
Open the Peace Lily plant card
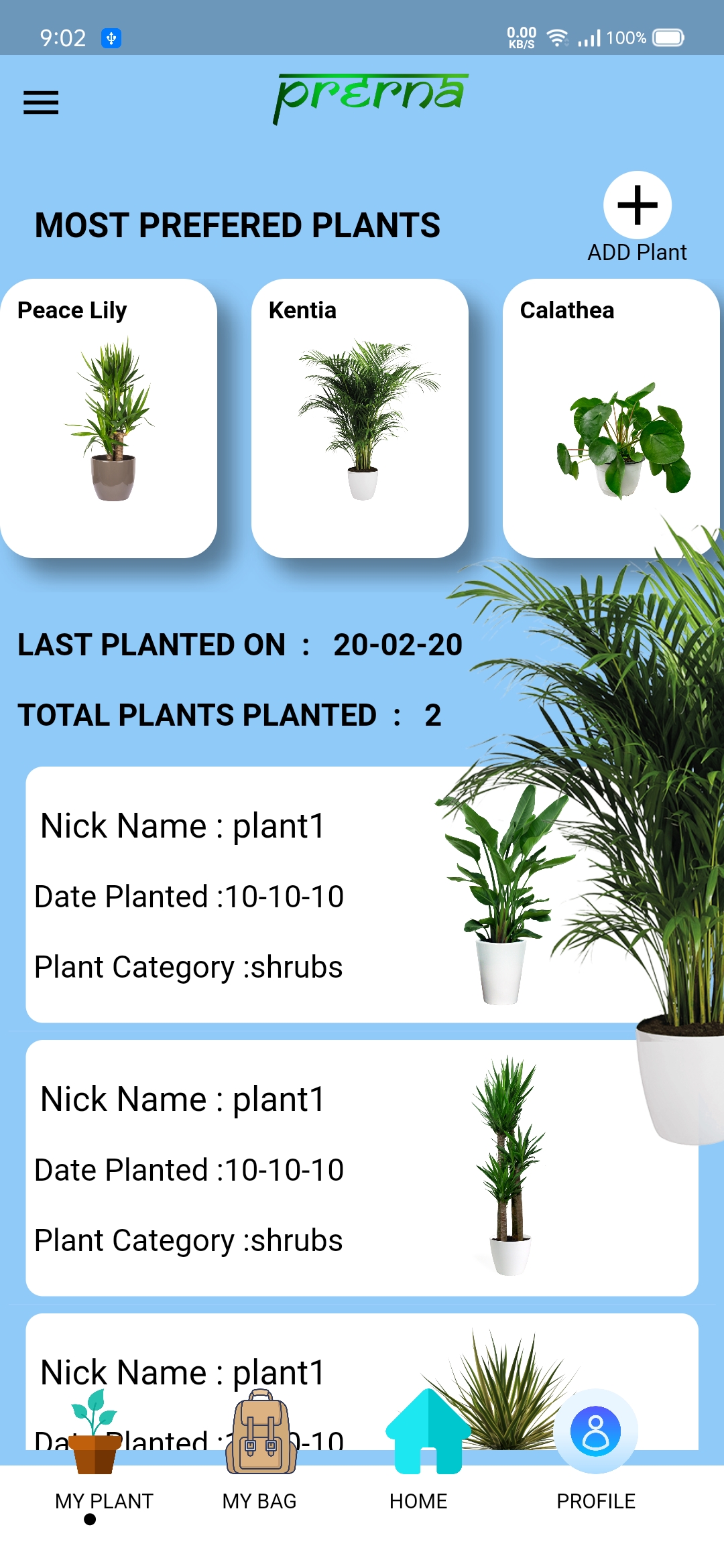coord(109,418)
